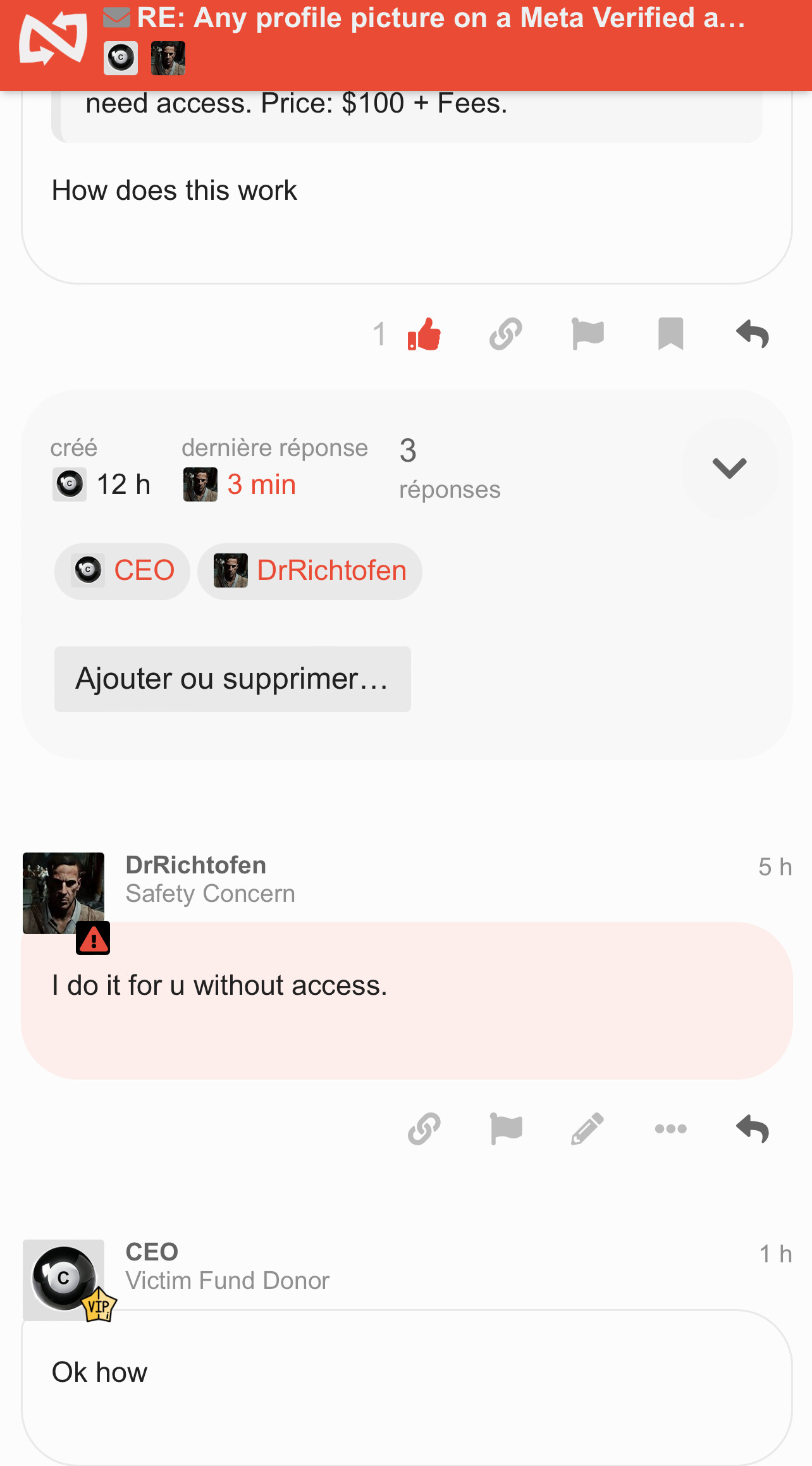
Task: Open the DrRichtofen participant chip
Action: click(x=310, y=571)
